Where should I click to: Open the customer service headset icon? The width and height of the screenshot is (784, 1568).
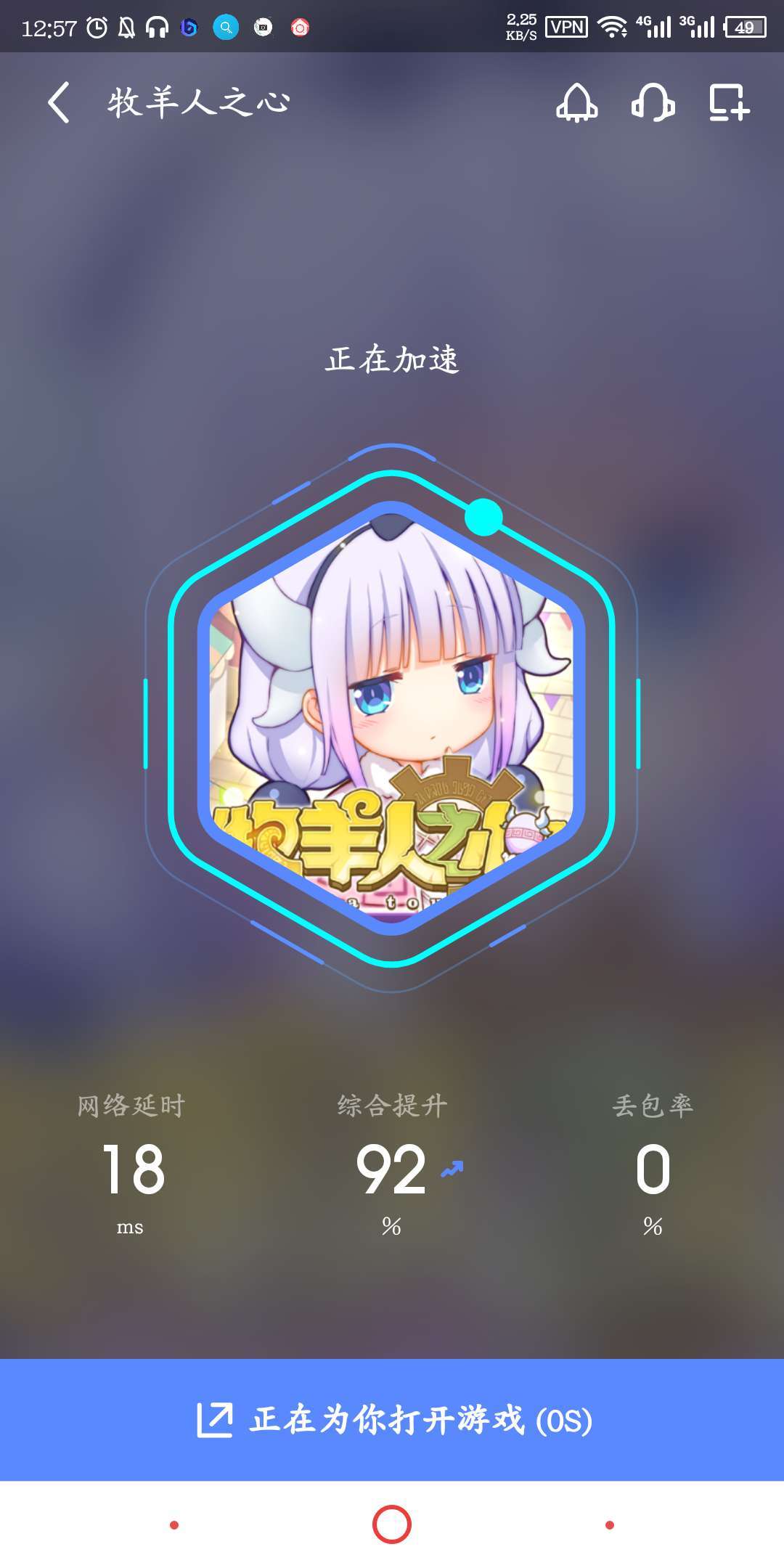click(653, 102)
